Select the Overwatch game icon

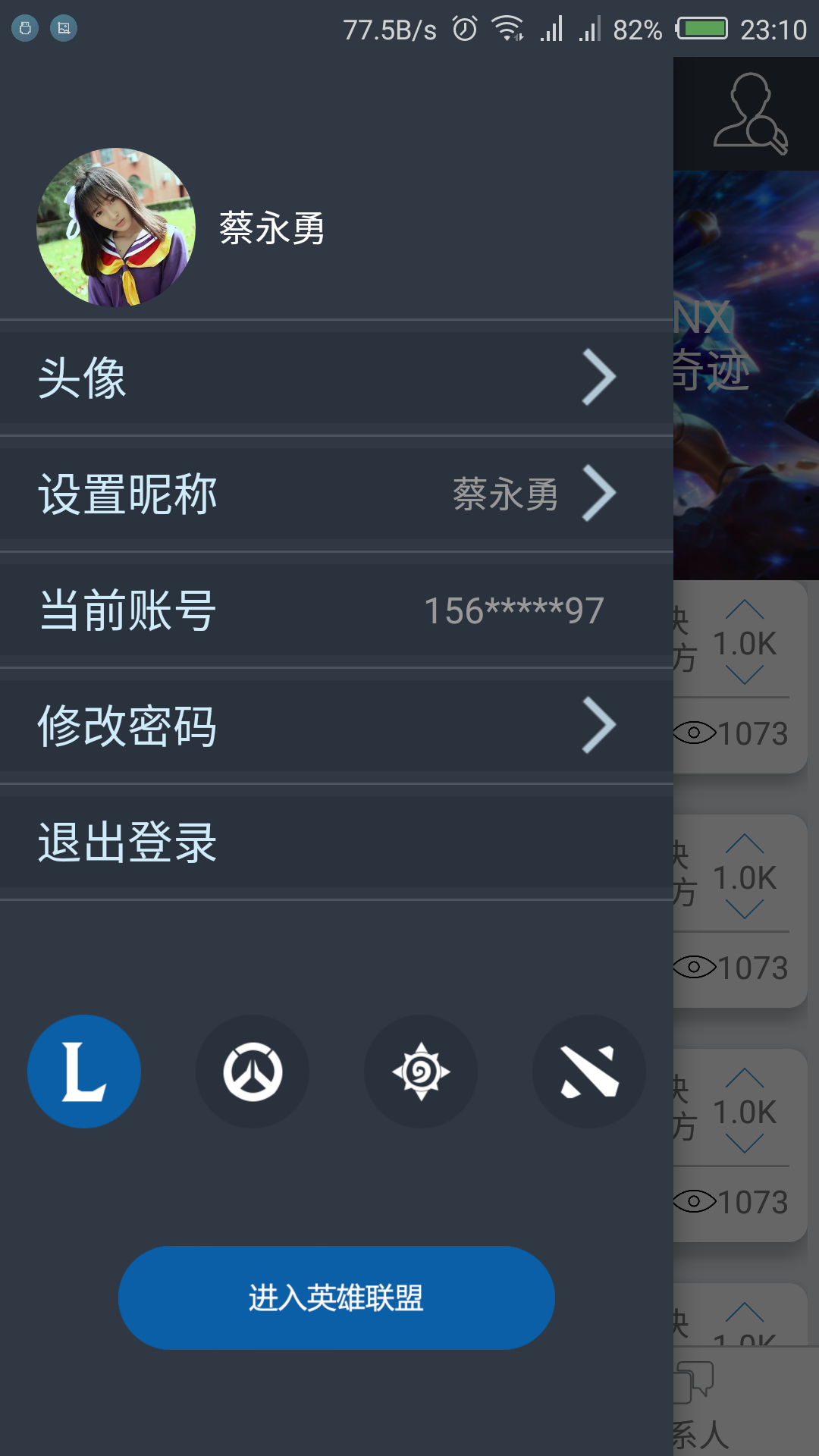coord(253,1071)
